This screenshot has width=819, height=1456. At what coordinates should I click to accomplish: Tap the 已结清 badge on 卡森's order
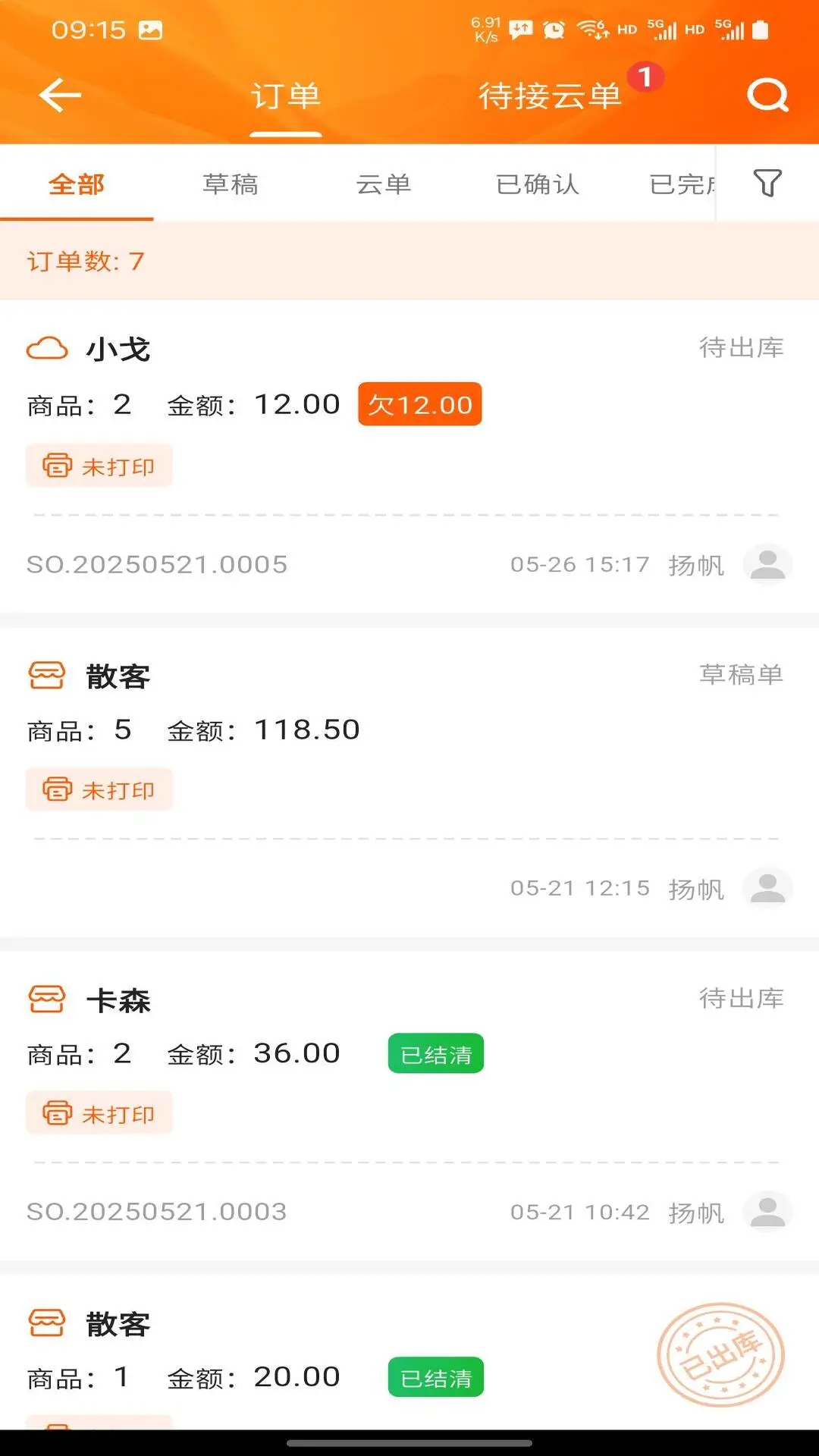435,1053
